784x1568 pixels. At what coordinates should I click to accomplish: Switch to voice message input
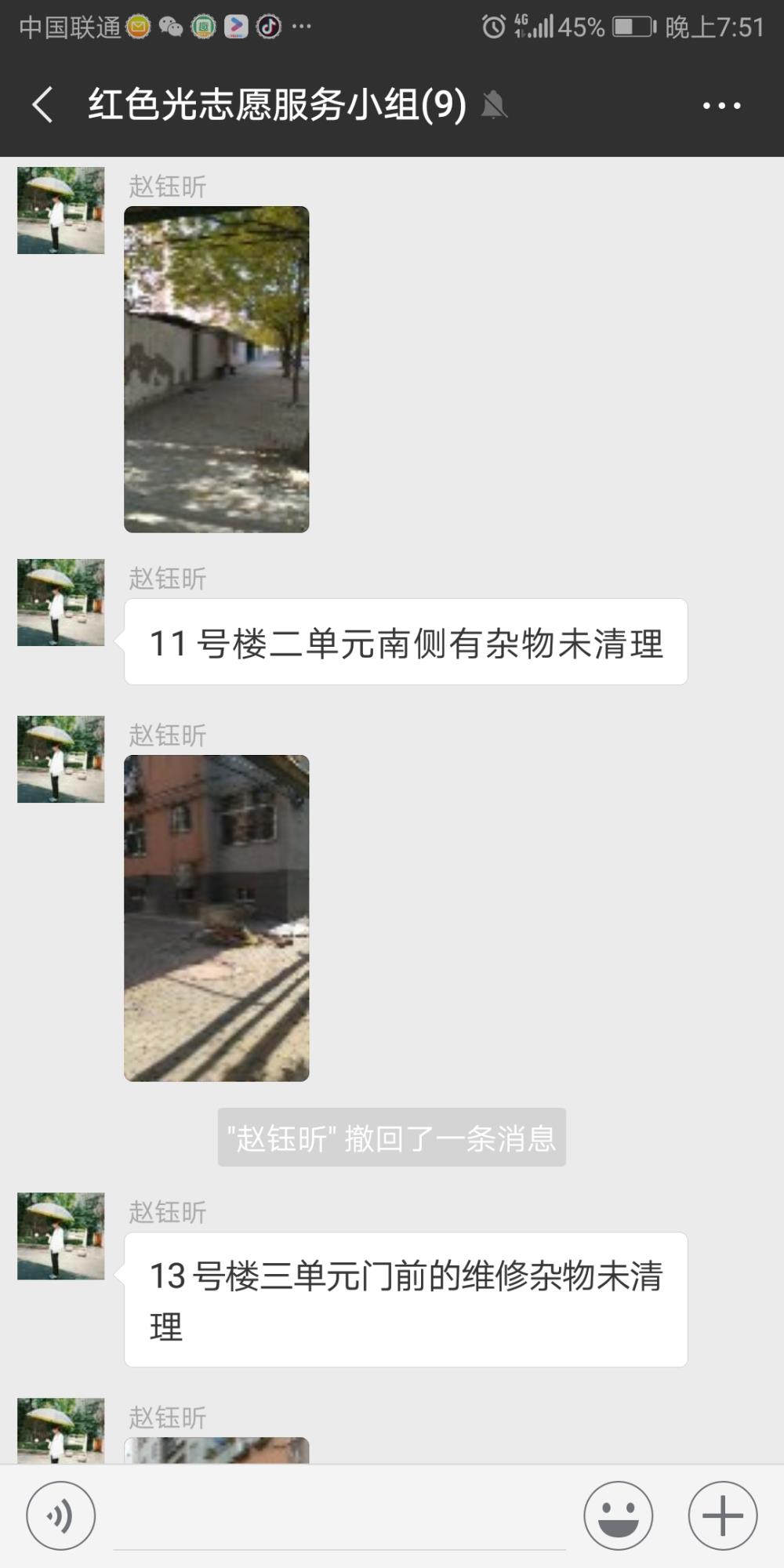[x=61, y=1516]
